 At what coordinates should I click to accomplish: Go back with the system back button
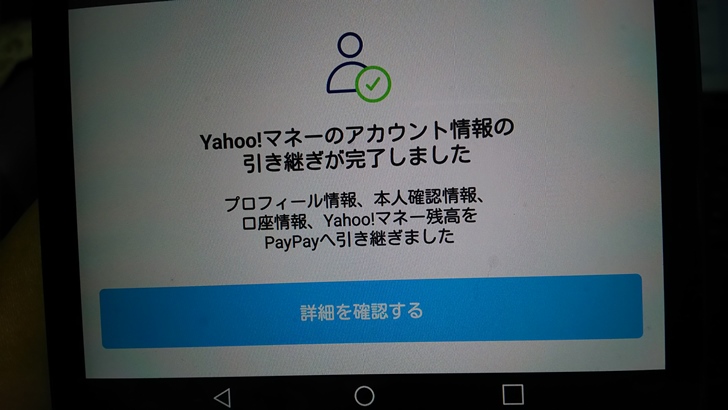(223, 397)
